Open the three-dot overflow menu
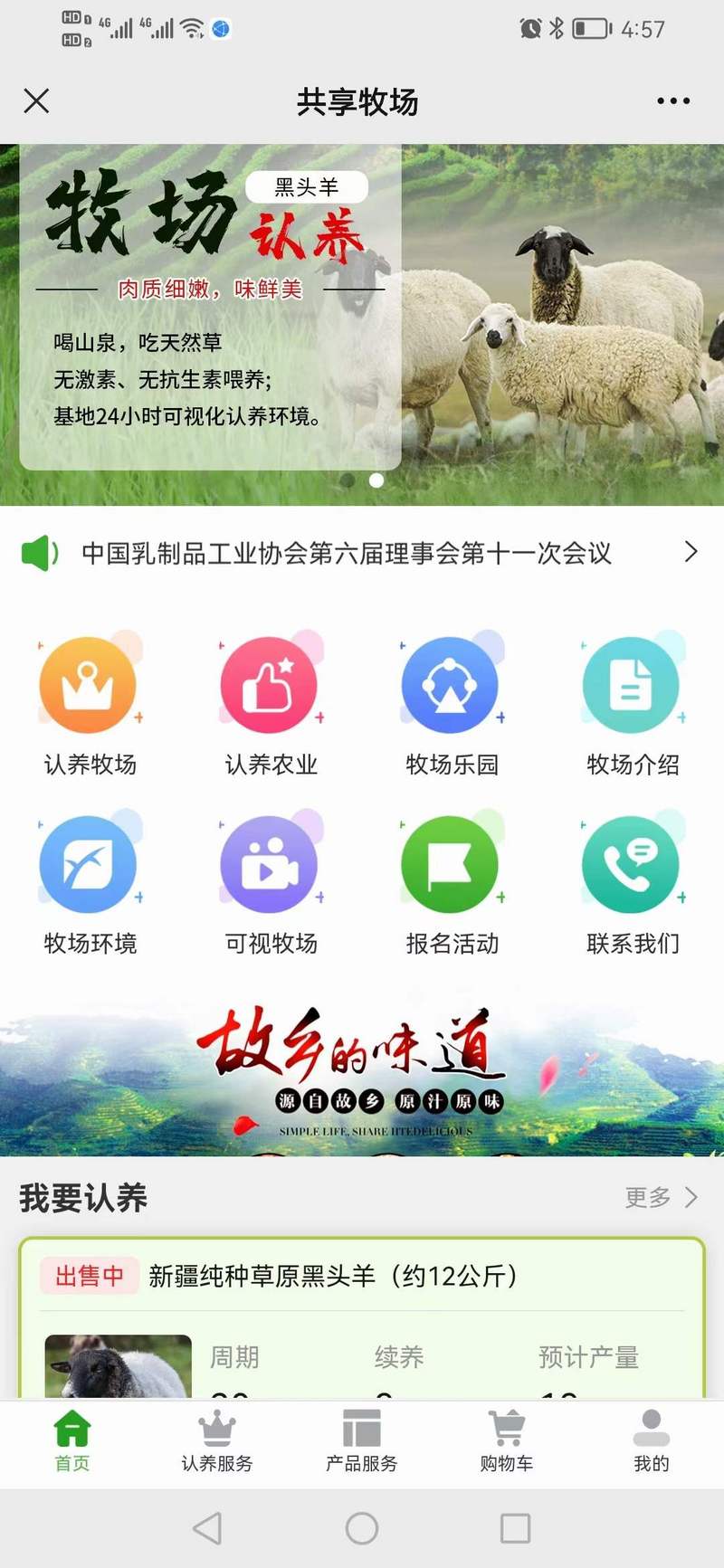The height and width of the screenshot is (1568, 724). (673, 101)
